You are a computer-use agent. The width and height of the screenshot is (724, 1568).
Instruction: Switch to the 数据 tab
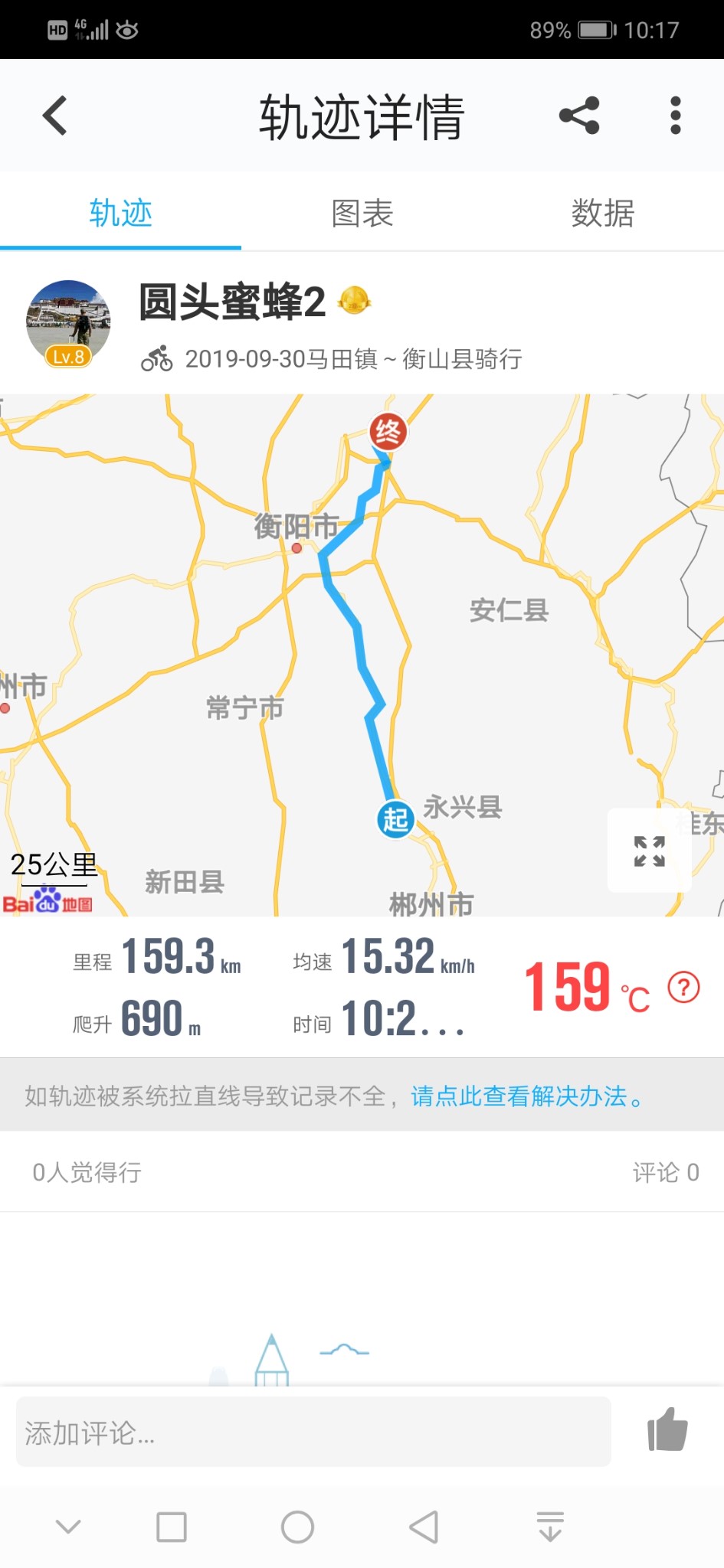603,213
